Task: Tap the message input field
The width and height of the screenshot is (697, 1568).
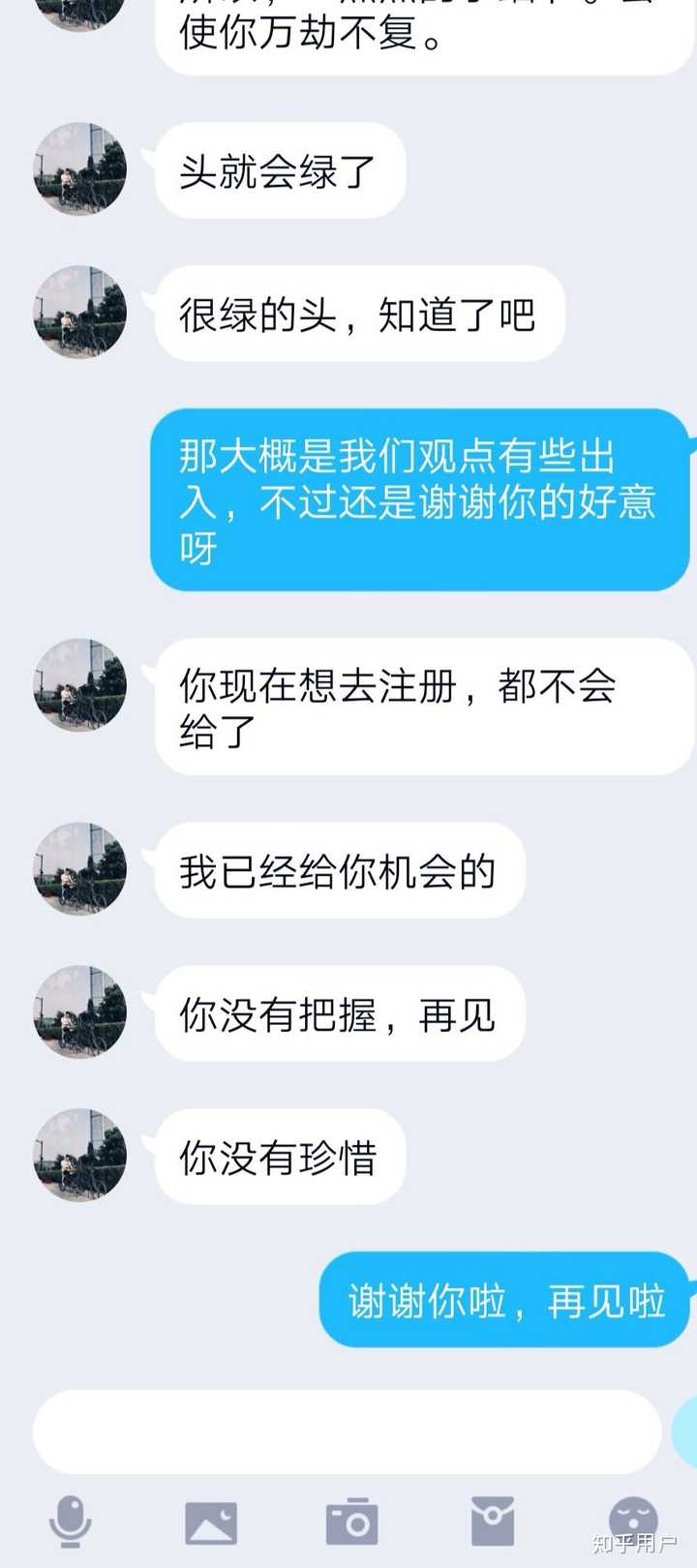Action: pos(347,1432)
